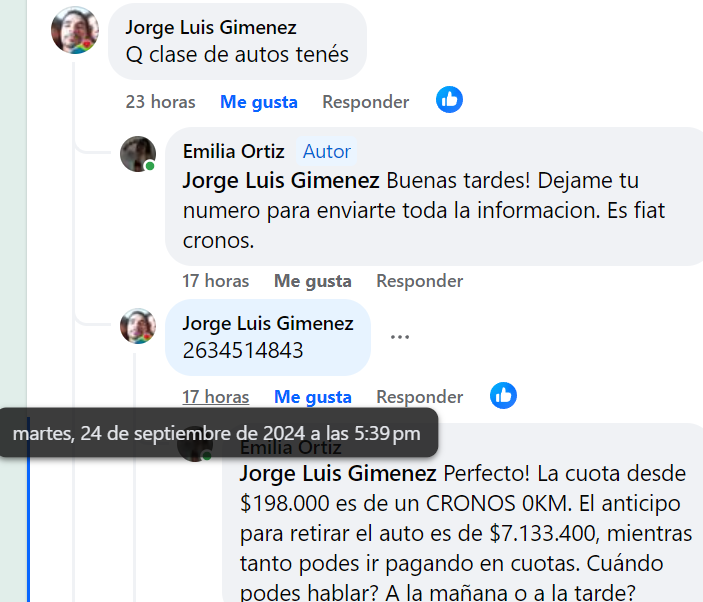Screen dimensions: 703x602
Task: View likes on 'Q clase de autos tenés'
Action: pos(450,99)
